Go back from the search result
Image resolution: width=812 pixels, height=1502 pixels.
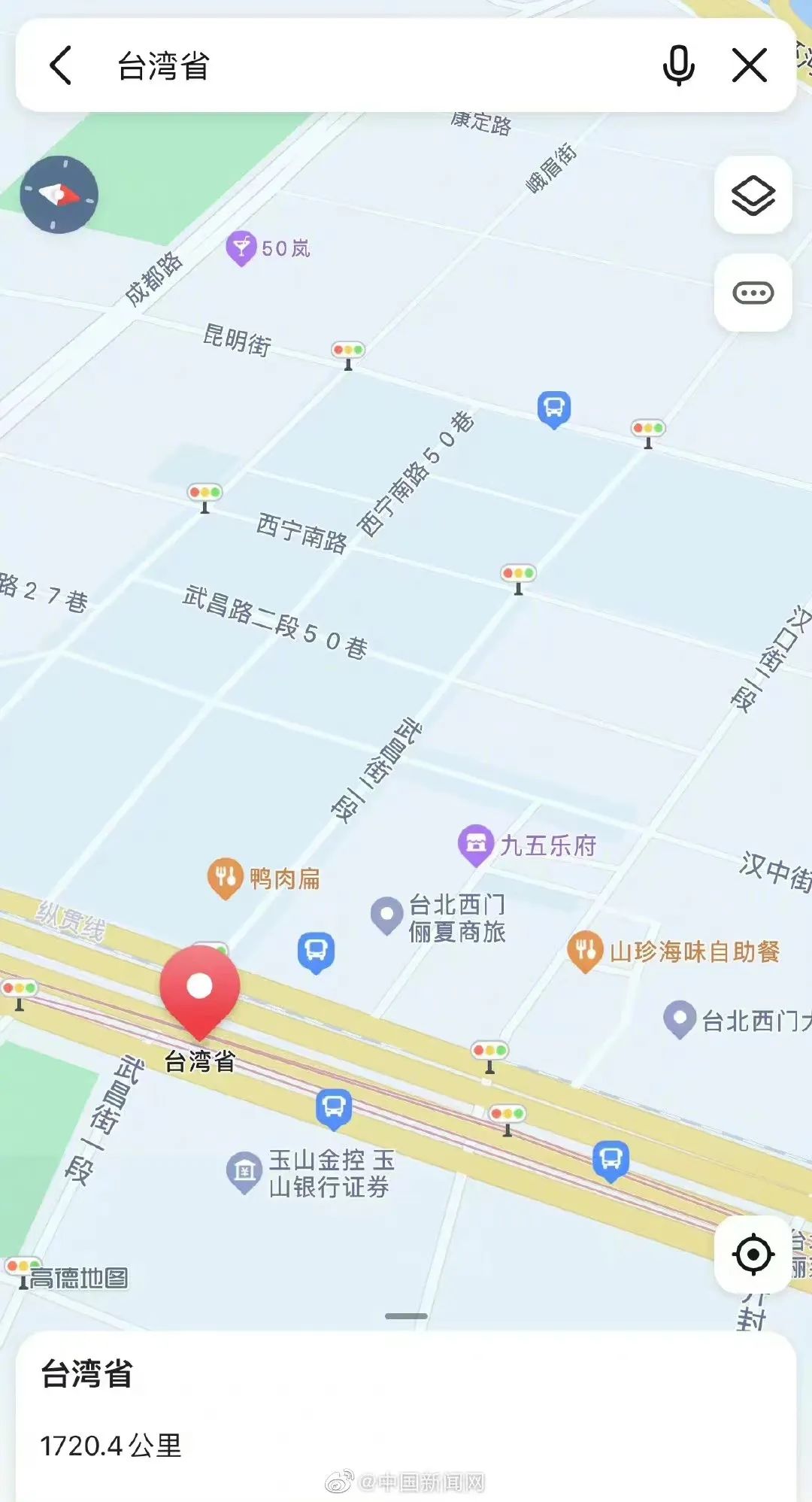[x=60, y=65]
